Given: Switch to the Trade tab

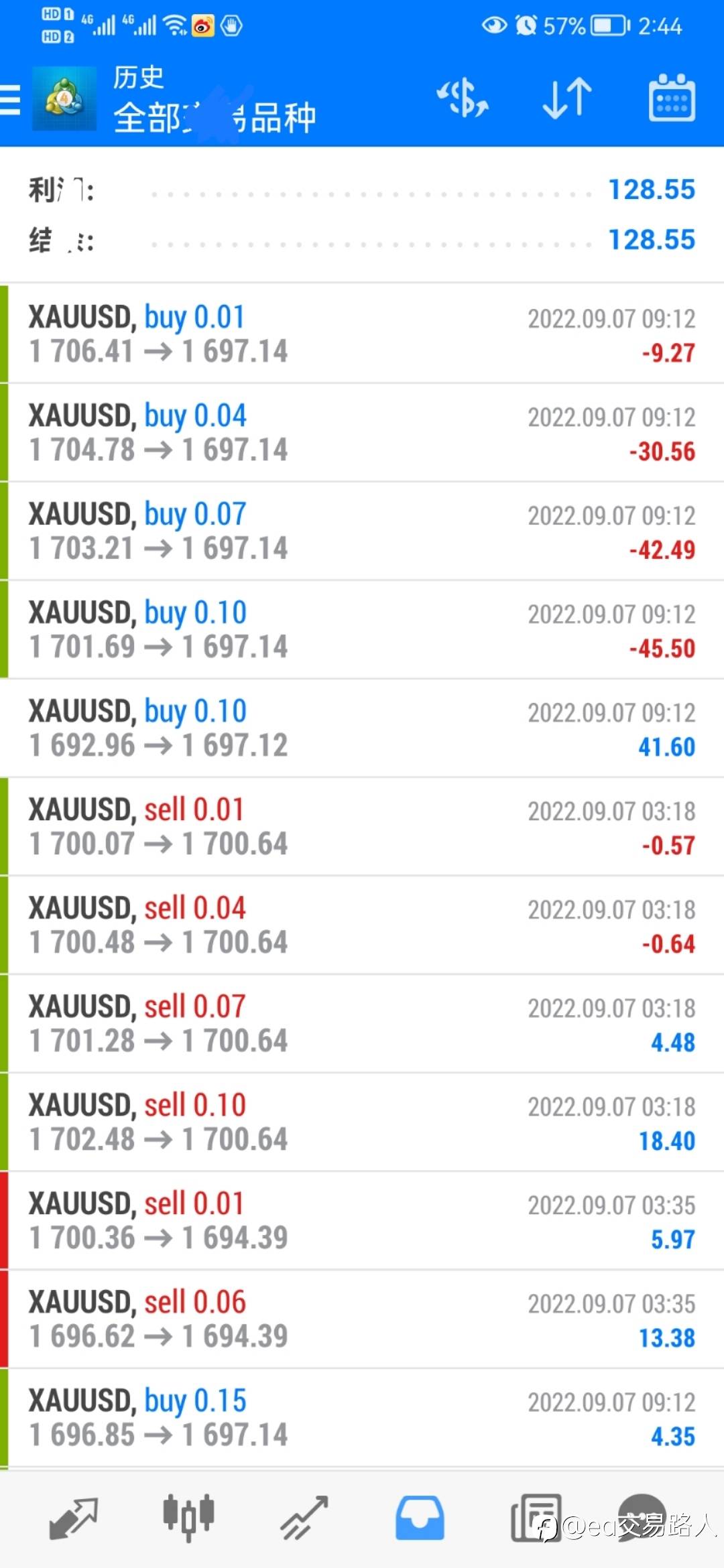Looking at the screenshot, I should click(x=304, y=1518).
